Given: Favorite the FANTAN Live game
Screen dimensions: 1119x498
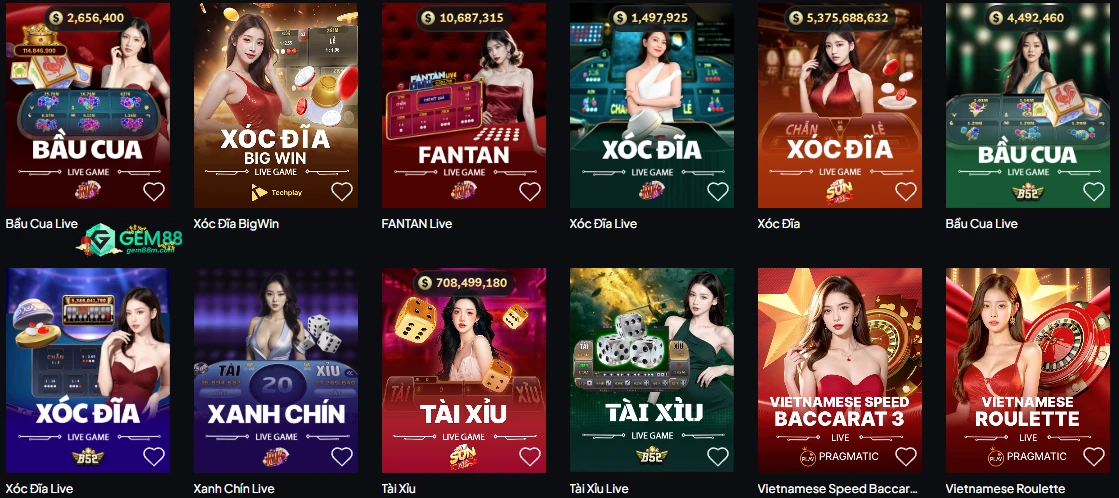Looking at the screenshot, I should tap(530, 192).
